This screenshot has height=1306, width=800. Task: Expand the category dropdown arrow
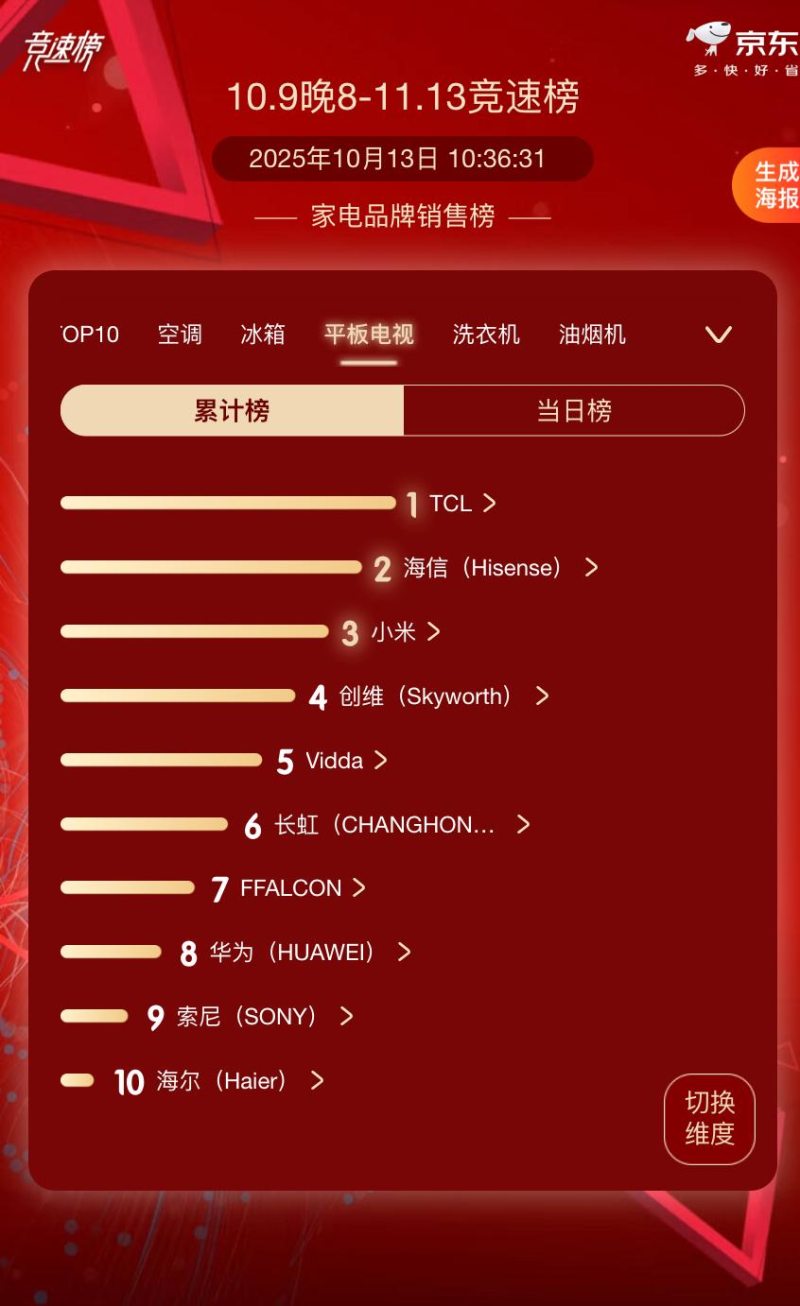(x=718, y=334)
